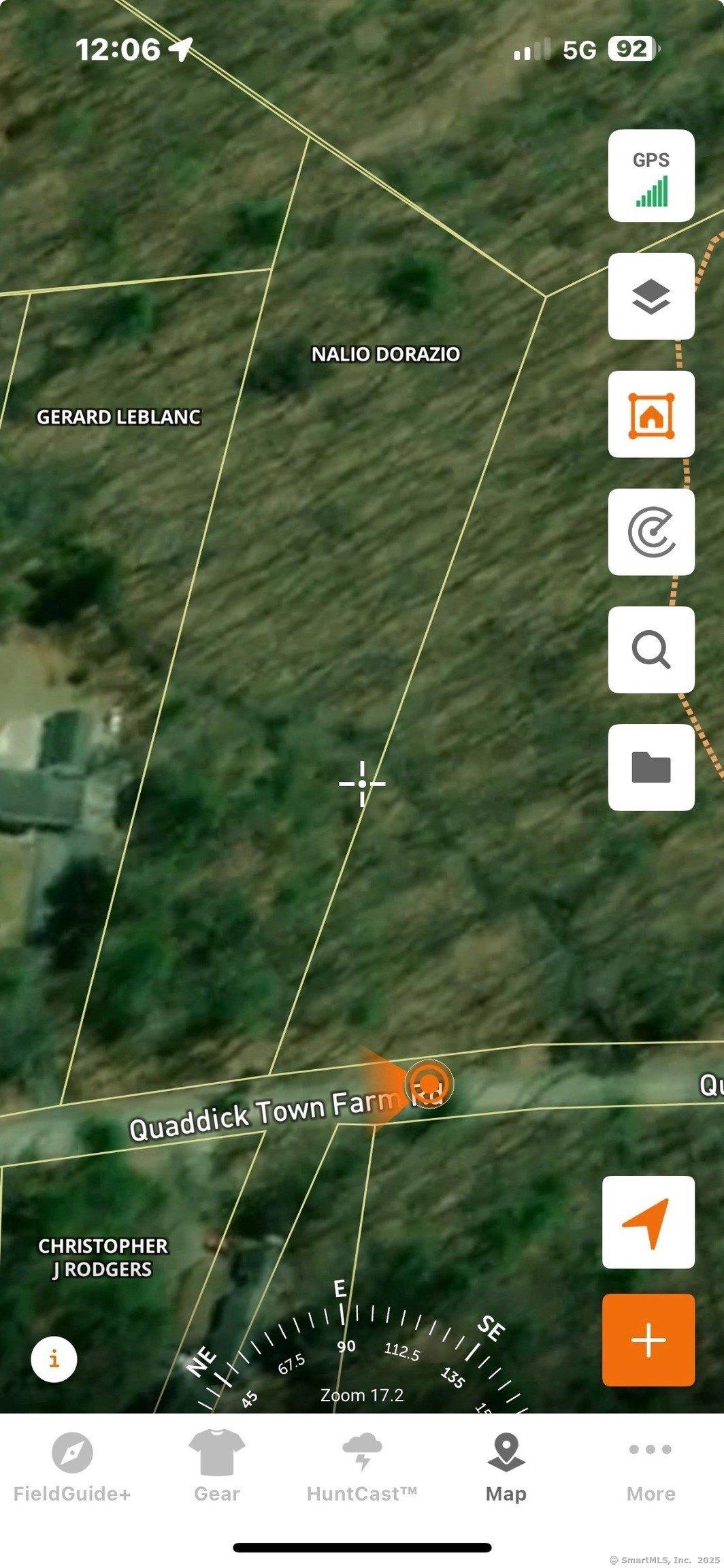Select the GERARD LEBLANC parcel
Viewport: 724px width, 1568px height.
(118, 417)
